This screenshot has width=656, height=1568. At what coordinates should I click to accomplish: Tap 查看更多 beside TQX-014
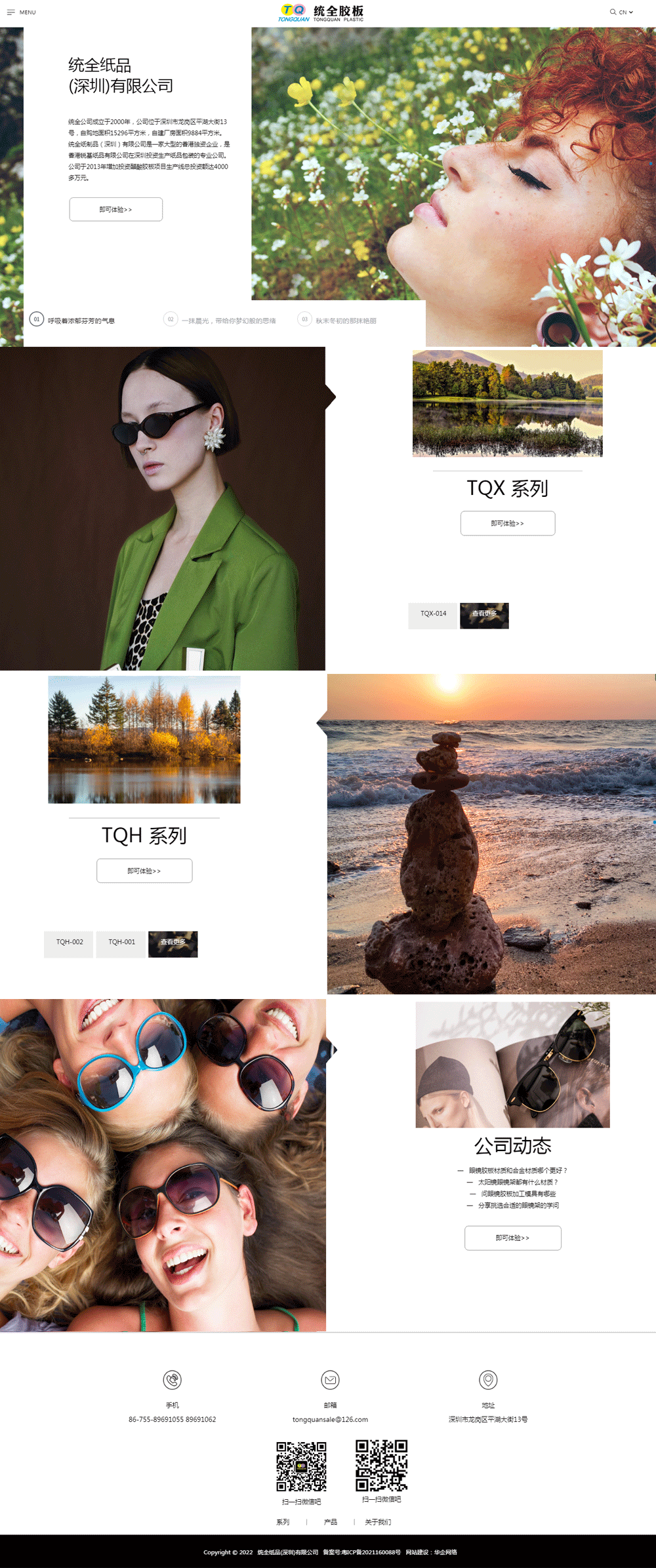pos(484,615)
